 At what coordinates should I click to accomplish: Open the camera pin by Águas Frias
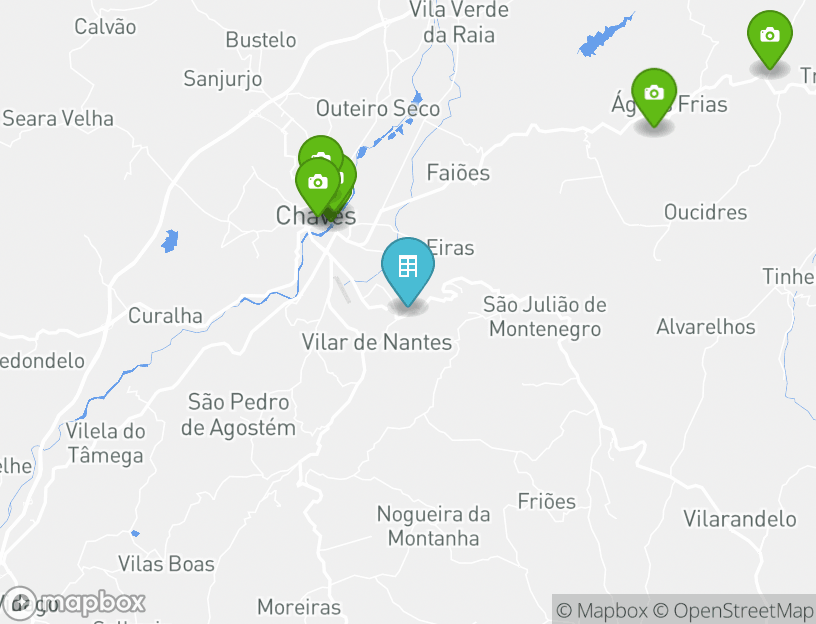653,94
